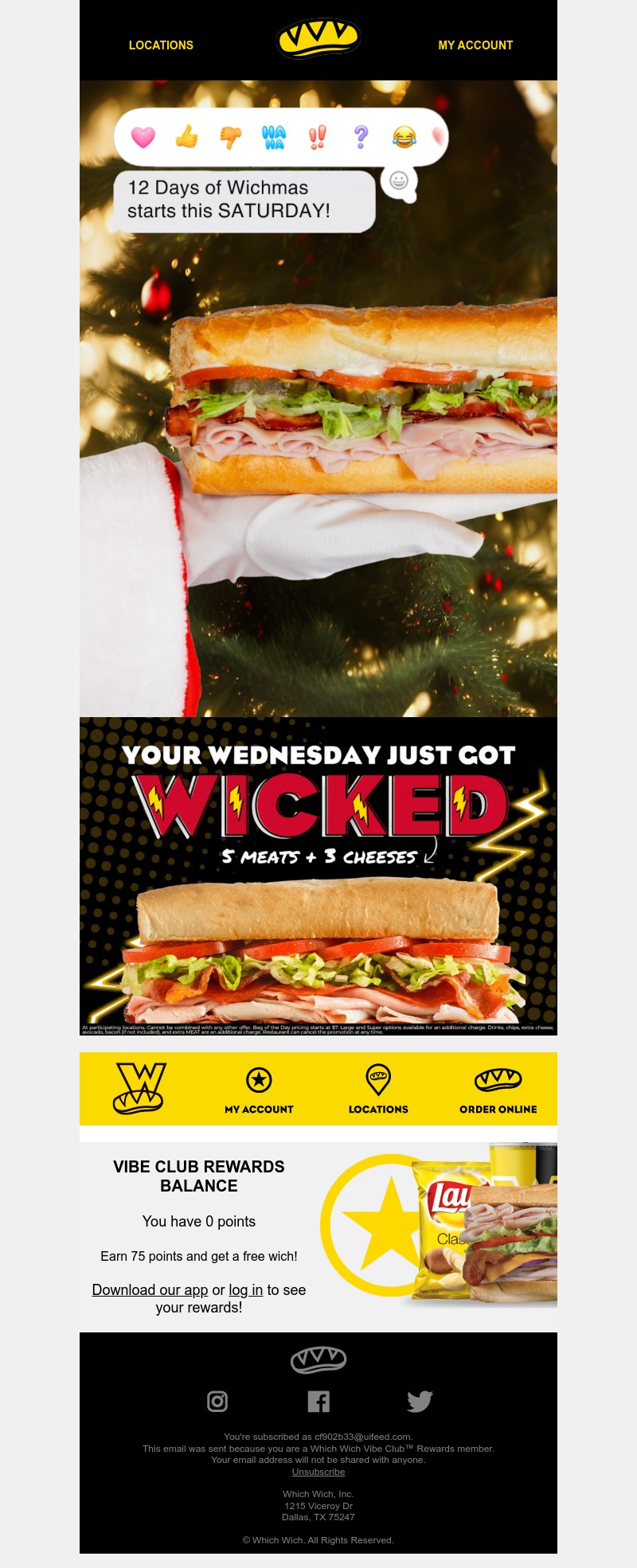Open My Account in the yellow bar
637x1568 pixels.
coord(259,1090)
